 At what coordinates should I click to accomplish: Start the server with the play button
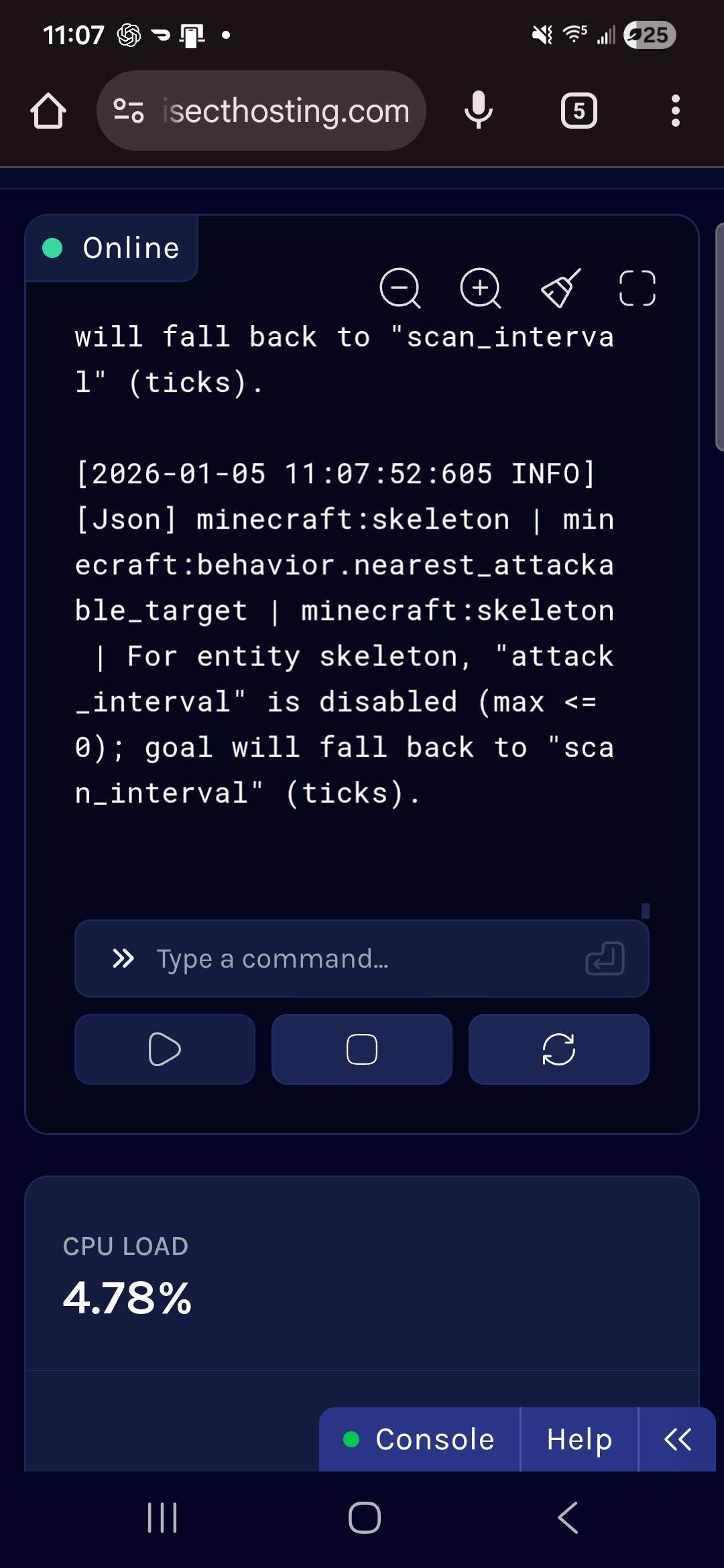[165, 1049]
